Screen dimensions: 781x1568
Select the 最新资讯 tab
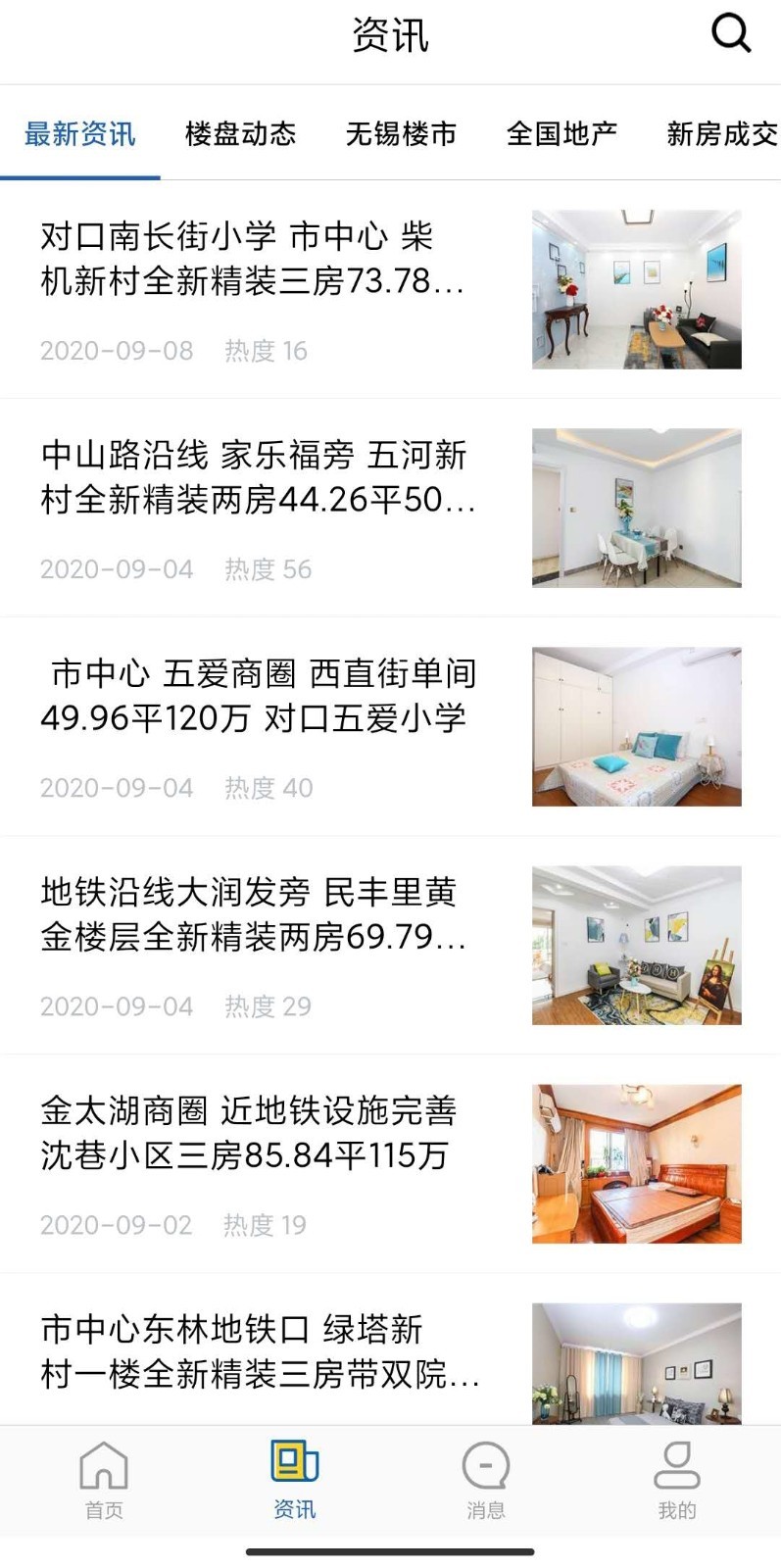pyautogui.click(x=80, y=135)
